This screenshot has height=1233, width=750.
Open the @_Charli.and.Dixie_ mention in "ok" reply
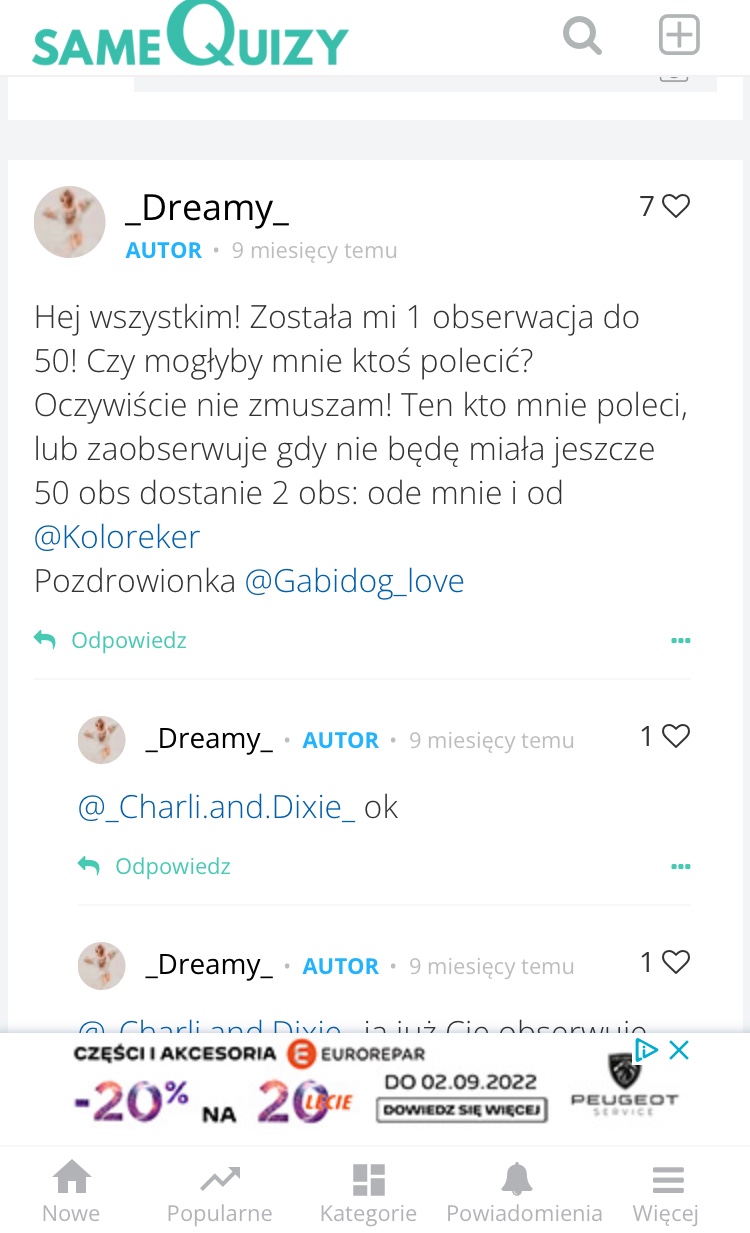tap(216, 807)
